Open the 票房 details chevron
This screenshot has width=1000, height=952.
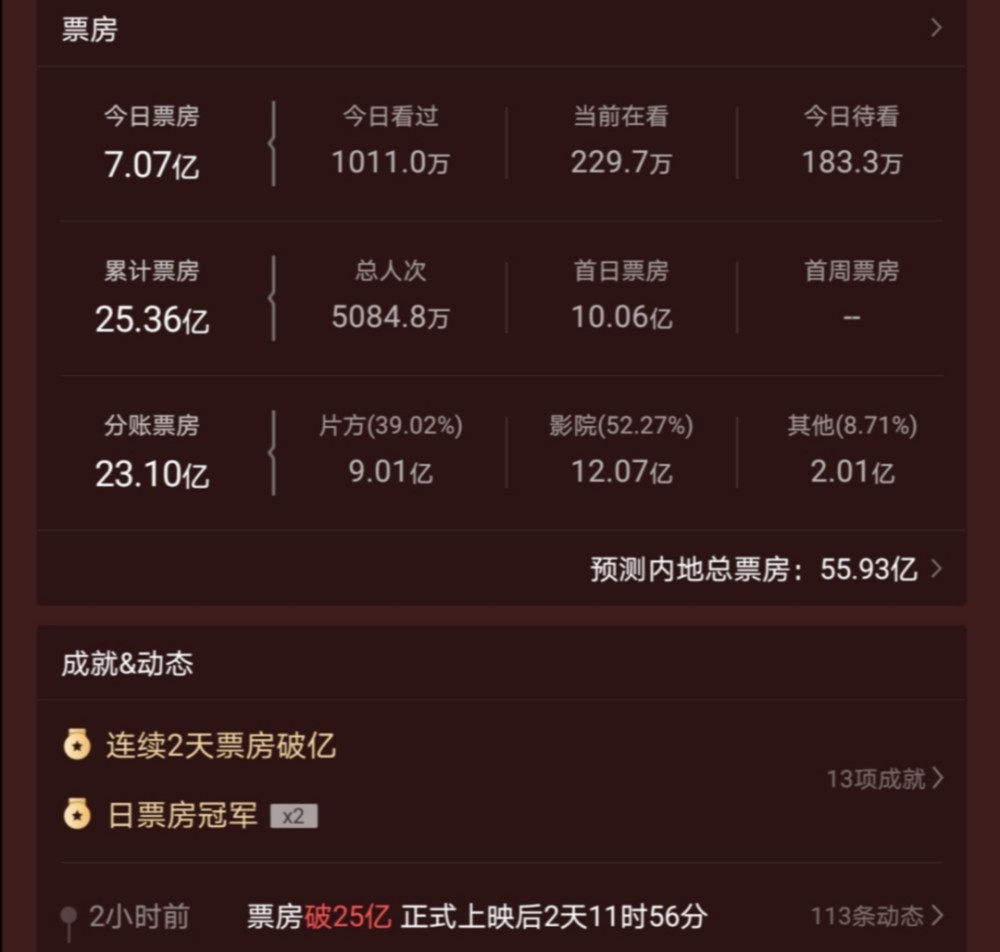pos(936,28)
